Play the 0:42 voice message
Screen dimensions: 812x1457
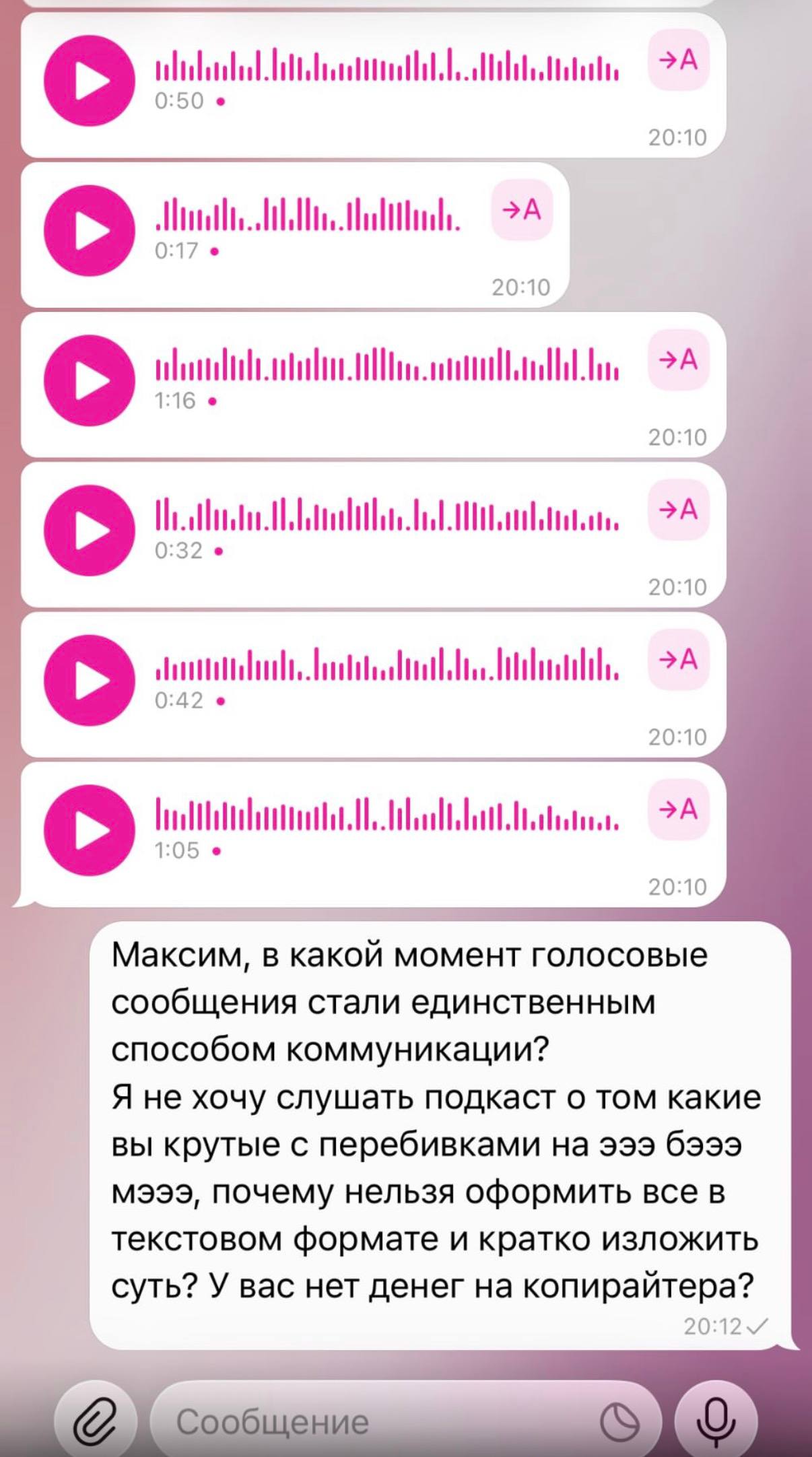(90, 680)
